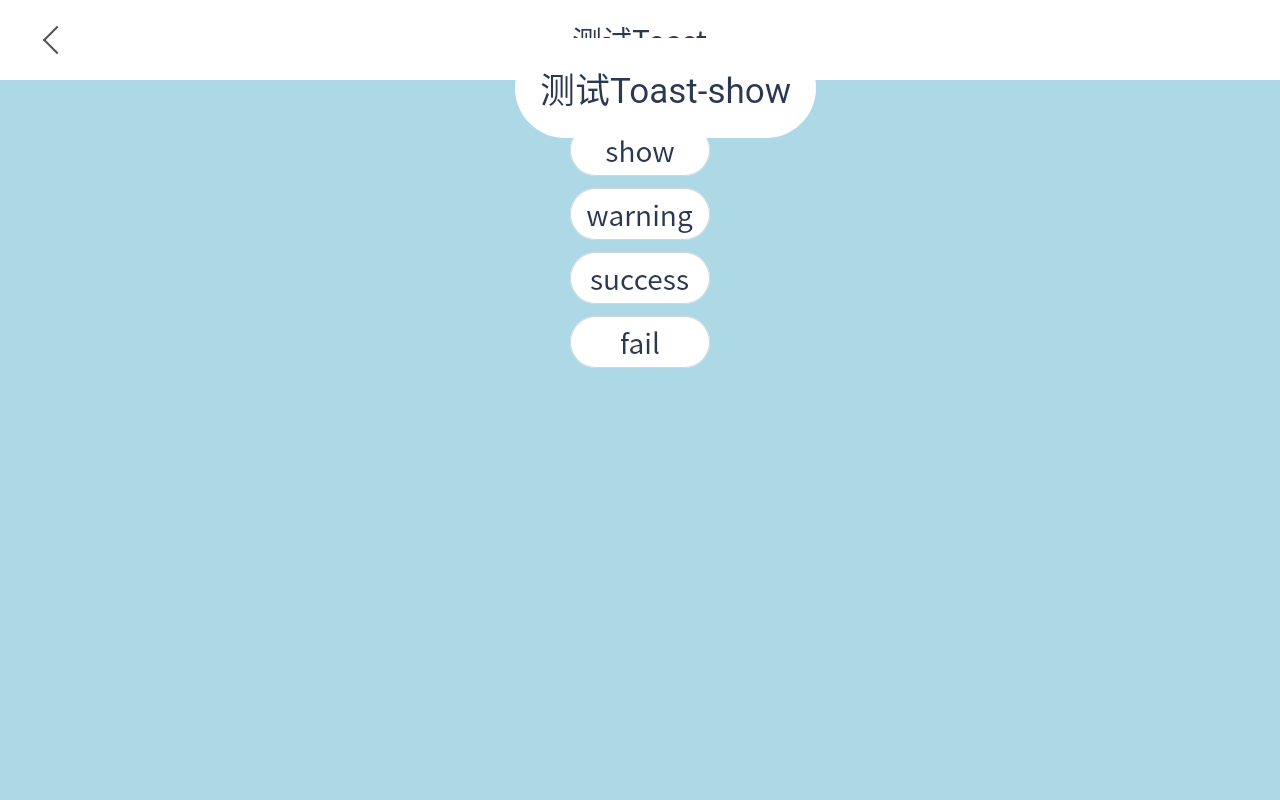Viewport: 1280px width, 800px height.
Task: Tap the fail button
Action: 639,343
